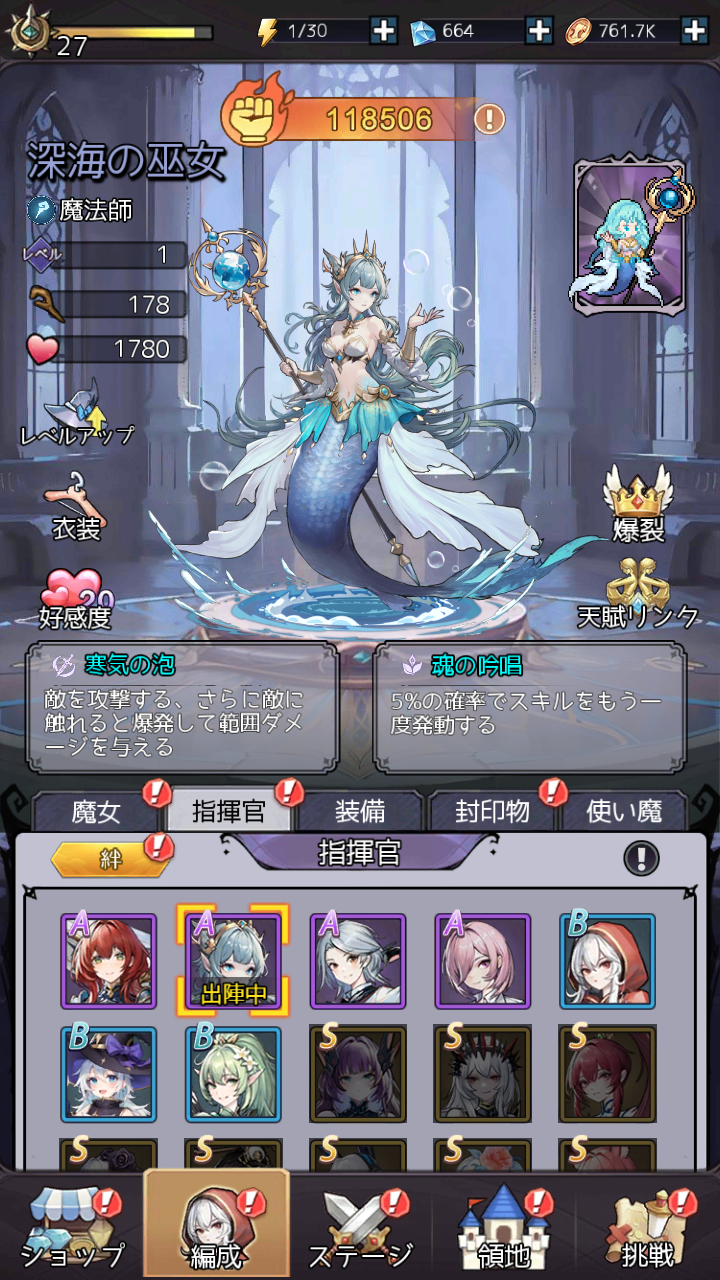Screen dimensions: 720x1280
Task: Show commander panel info icon
Action: [x=641, y=857]
